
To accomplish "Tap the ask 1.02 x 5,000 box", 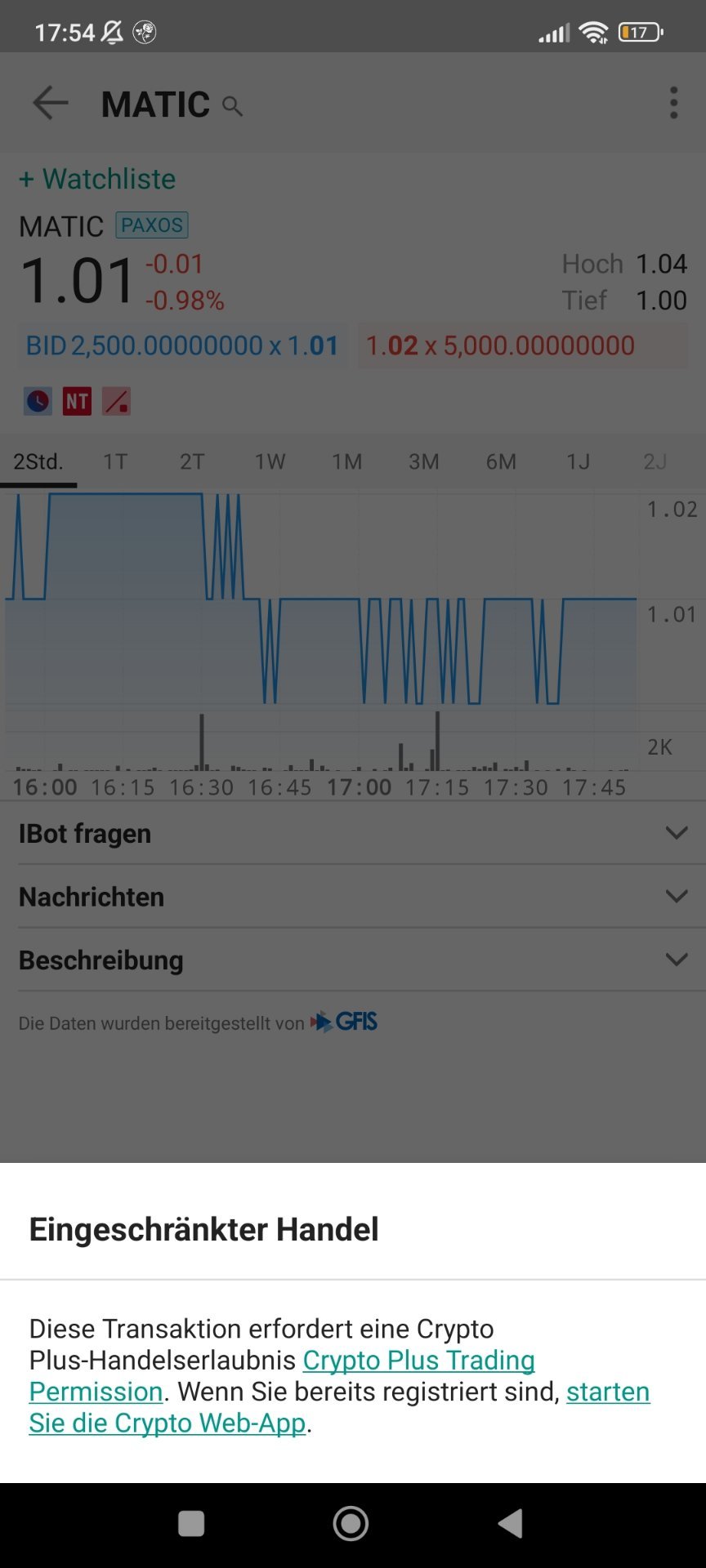I will click(522, 345).
